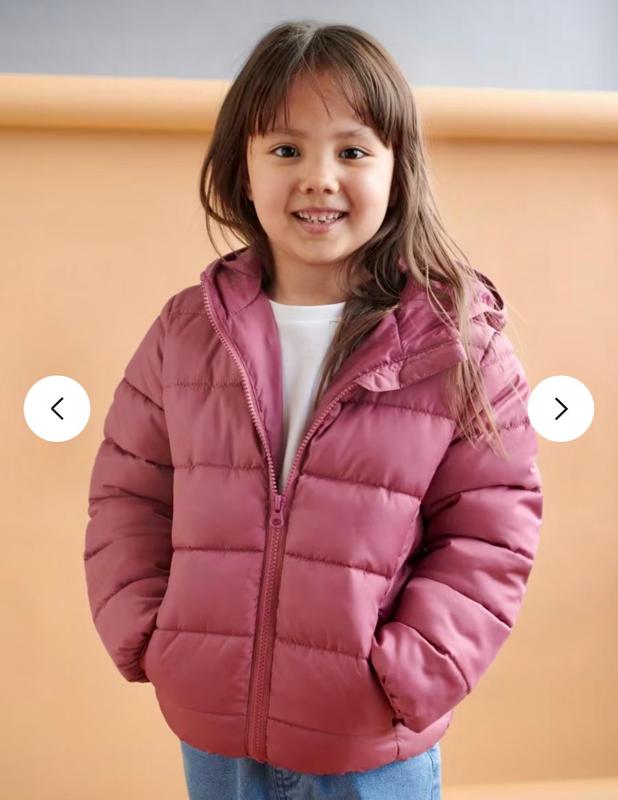Open the pink jacket product photo

310,520
